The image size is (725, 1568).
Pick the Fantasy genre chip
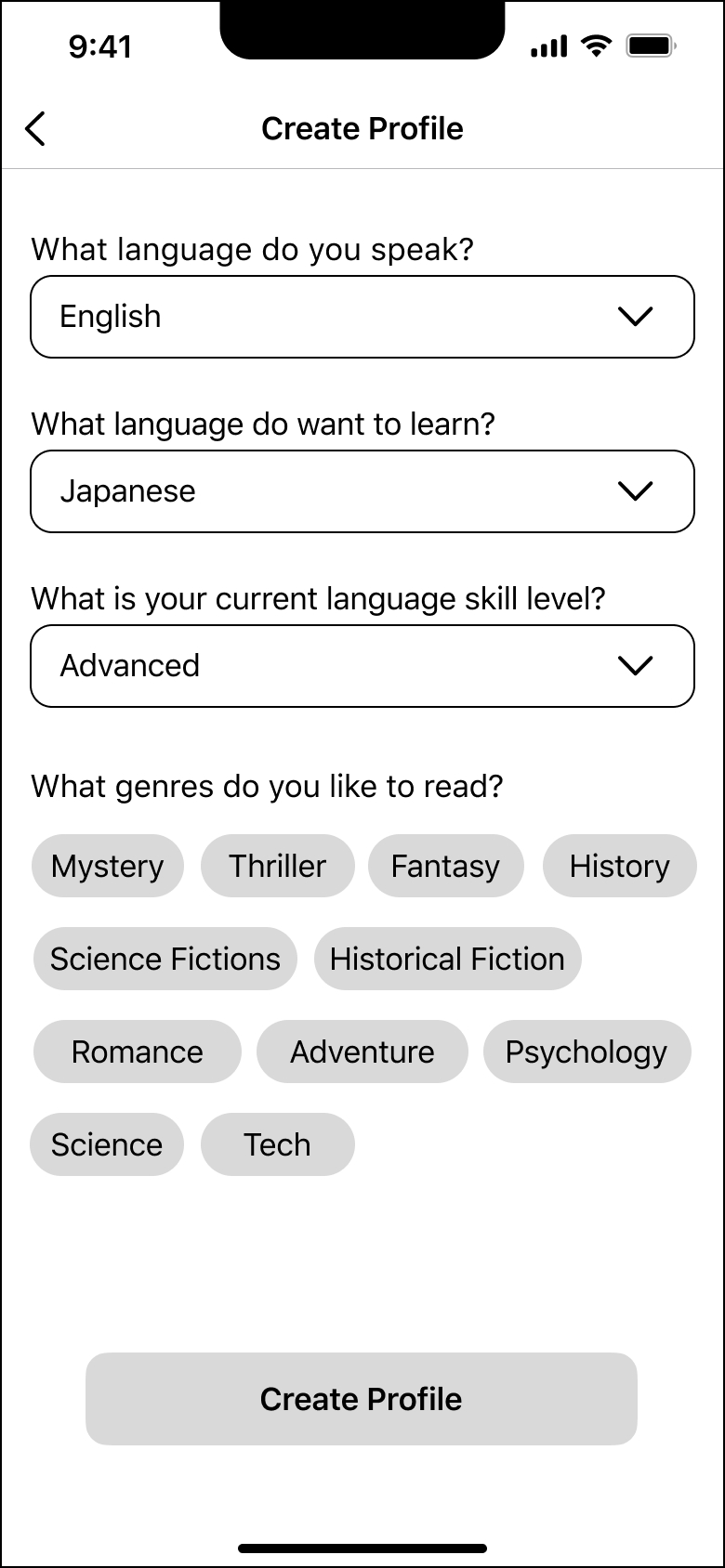coord(445,866)
